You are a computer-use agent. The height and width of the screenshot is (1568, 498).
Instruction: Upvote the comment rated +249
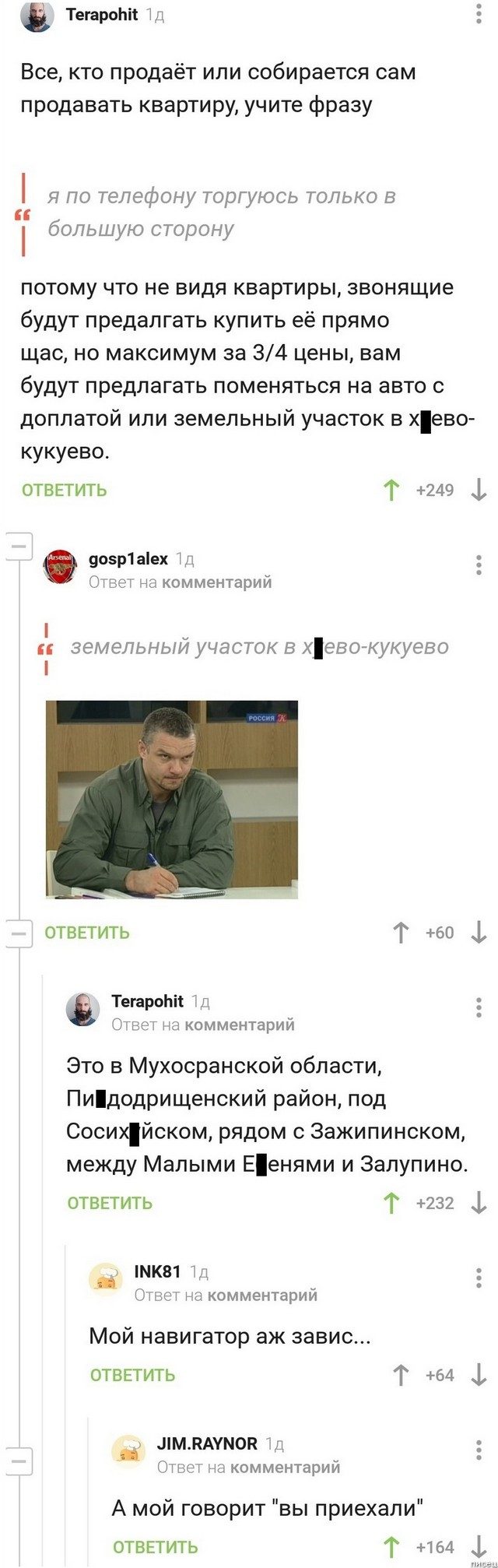[391, 490]
